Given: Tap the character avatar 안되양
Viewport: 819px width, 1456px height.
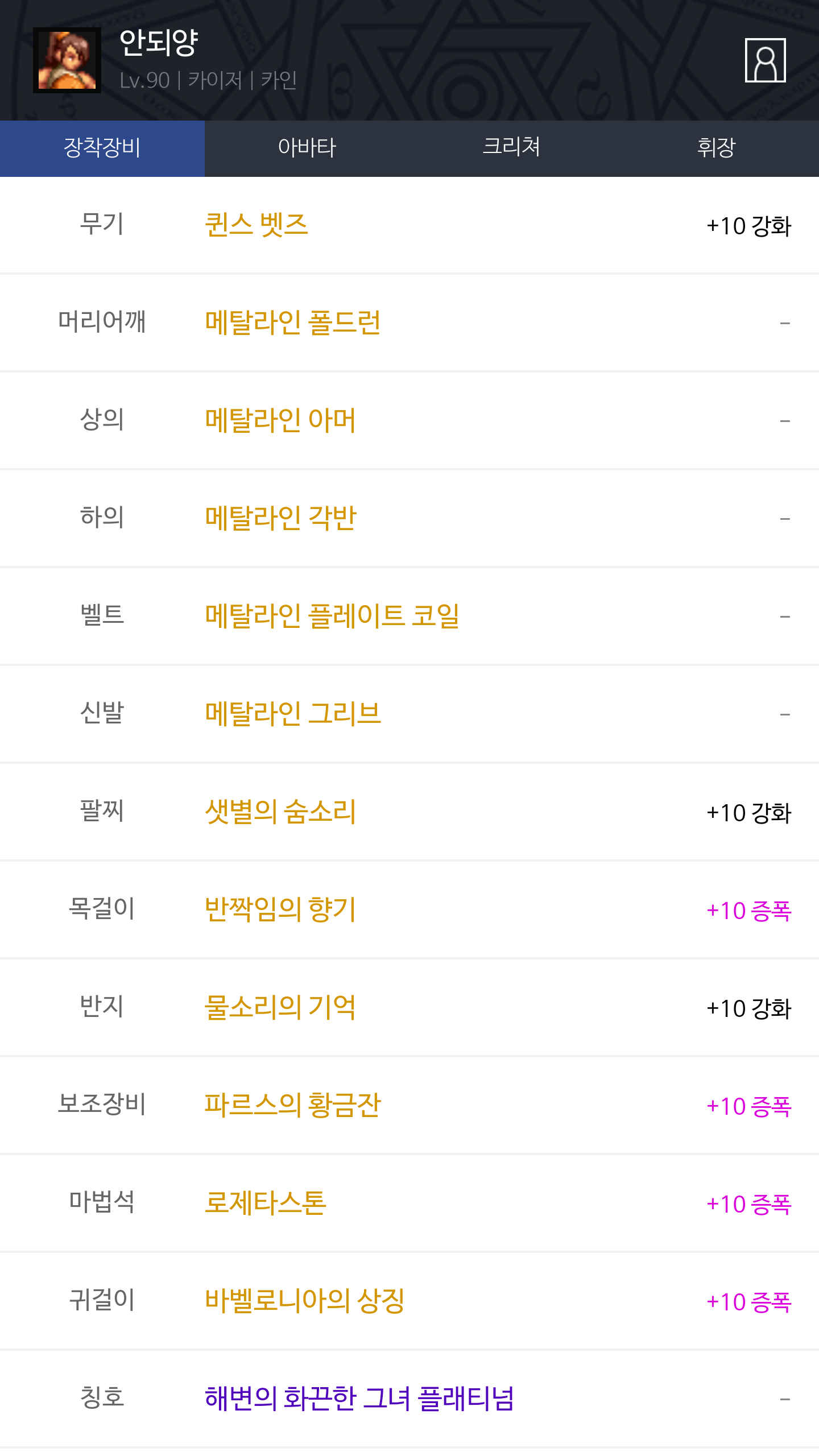Looking at the screenshot, I should click(x=67, y=60).
